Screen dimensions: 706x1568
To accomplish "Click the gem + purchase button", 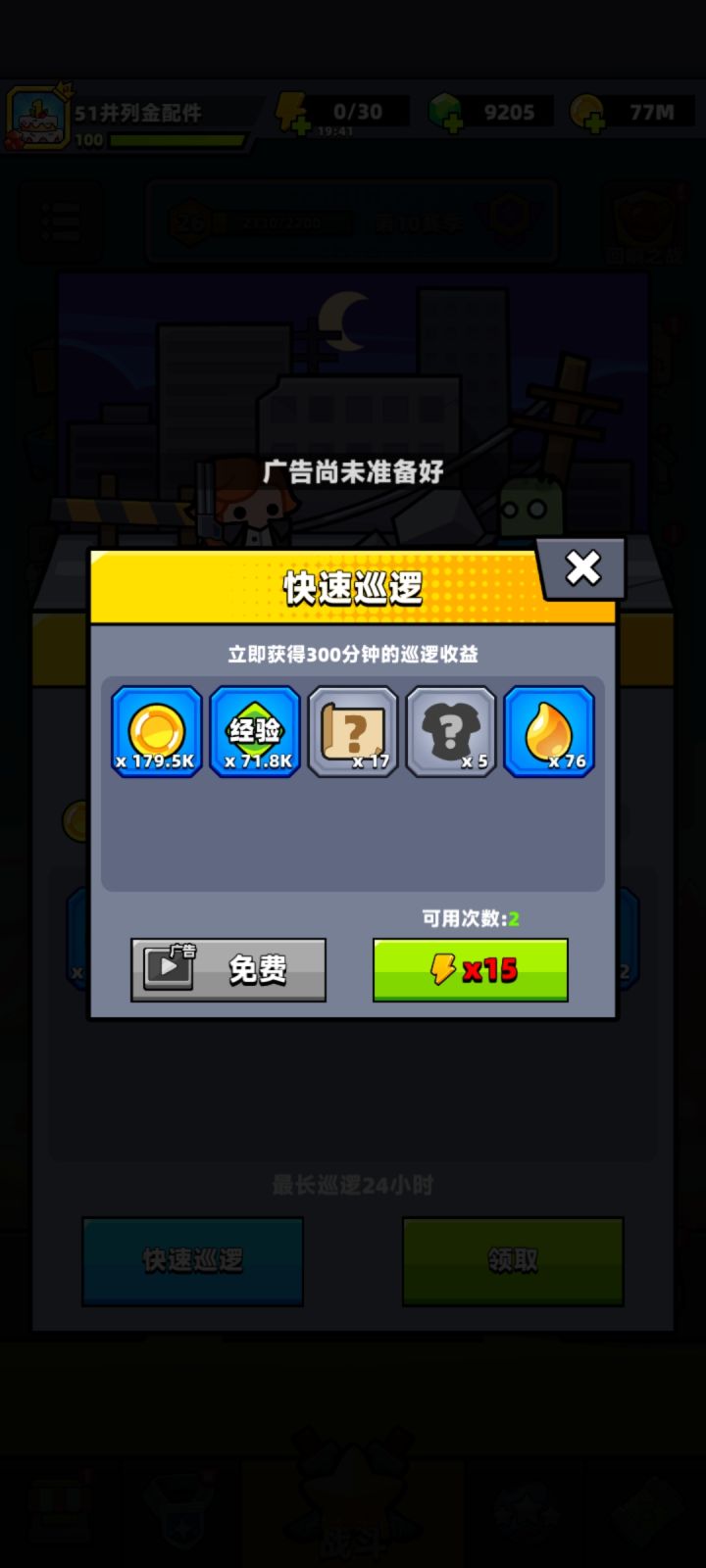I will click(455, 122).
